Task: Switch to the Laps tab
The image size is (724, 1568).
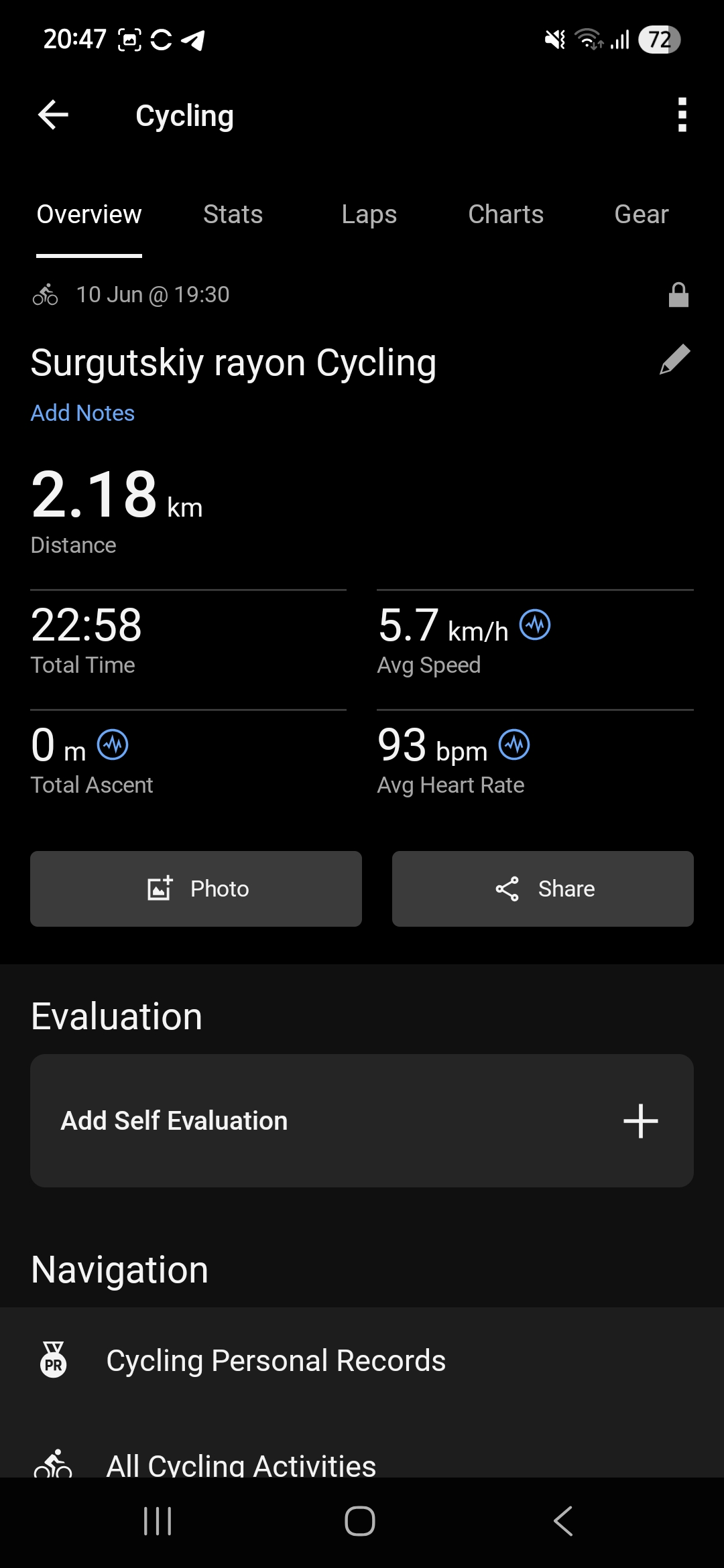Action: (x=369, y=214)
